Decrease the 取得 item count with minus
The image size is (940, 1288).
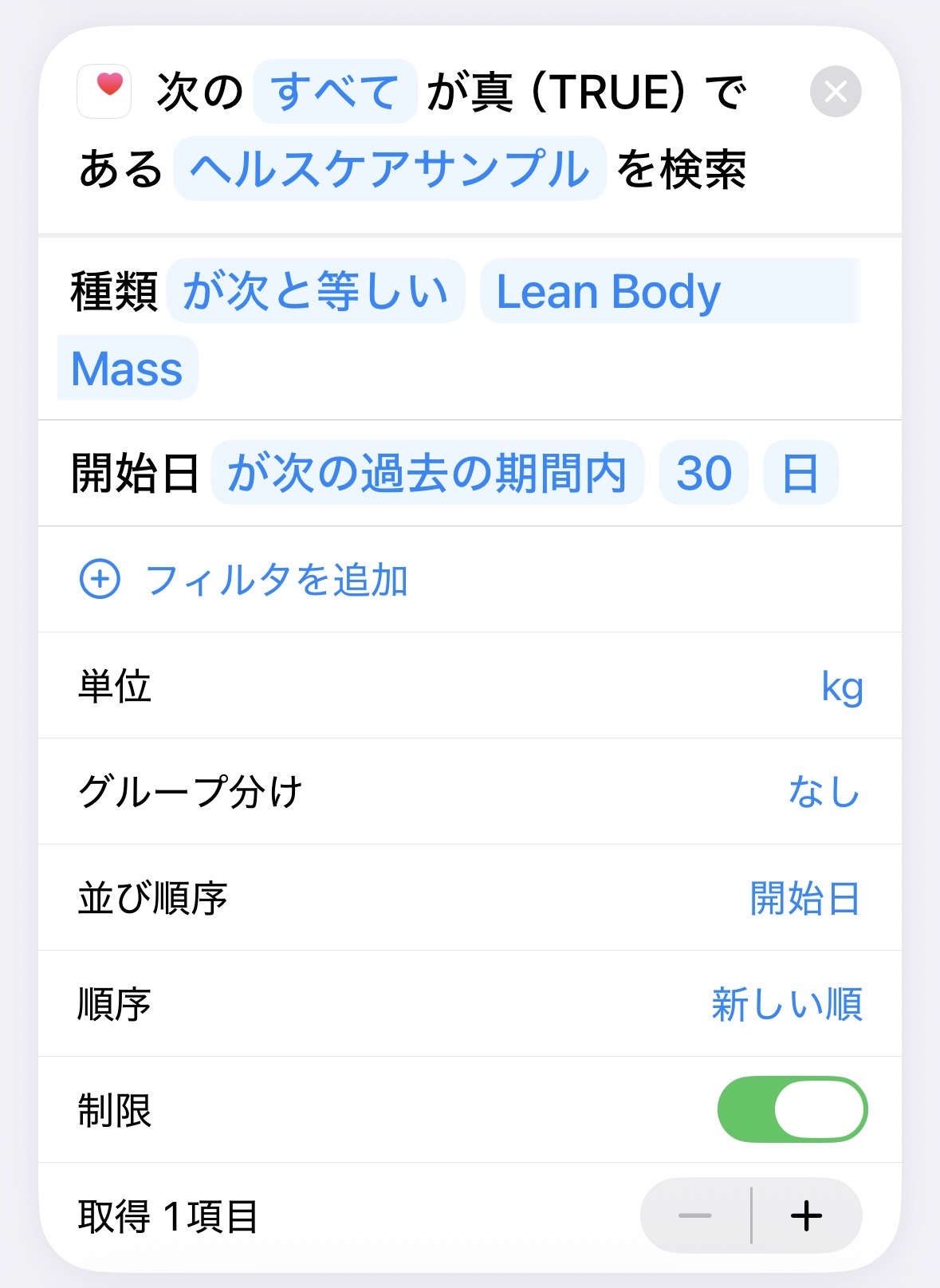695,1216
